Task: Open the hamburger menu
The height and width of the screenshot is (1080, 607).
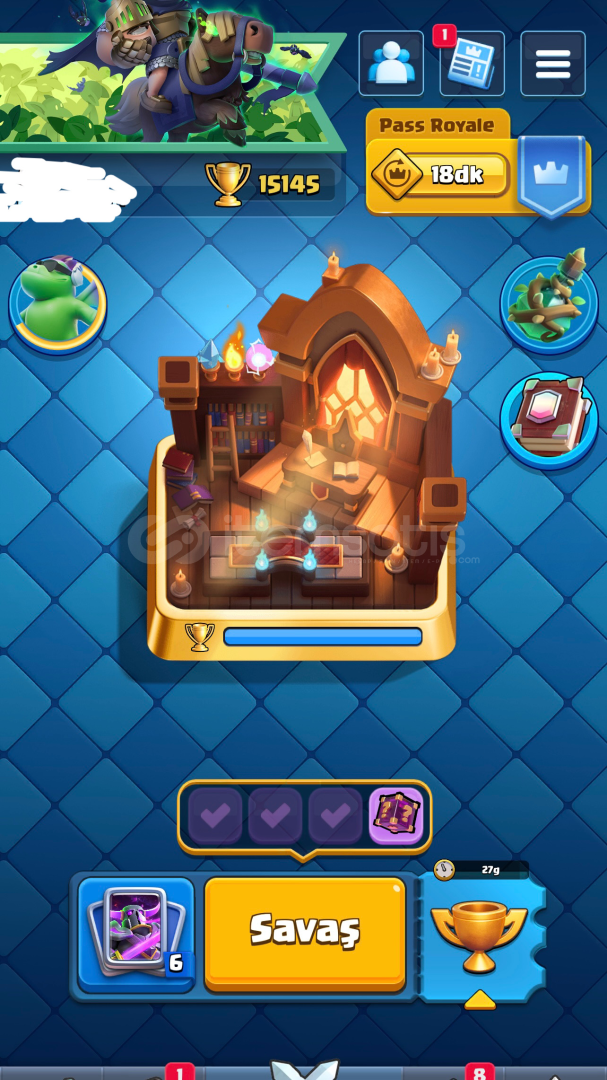Action: click(x=553, y=63)
